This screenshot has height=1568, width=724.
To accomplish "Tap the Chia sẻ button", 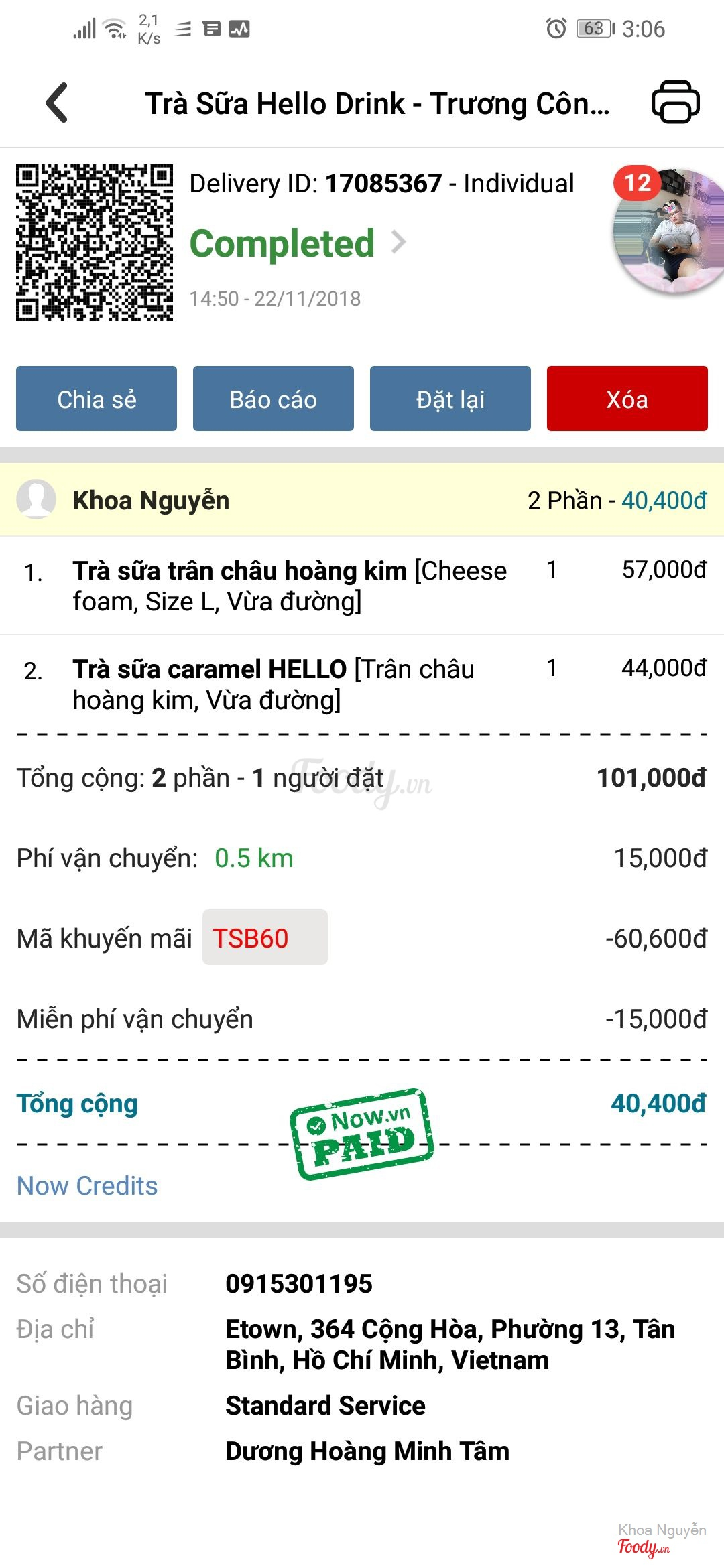I will 97,399.
